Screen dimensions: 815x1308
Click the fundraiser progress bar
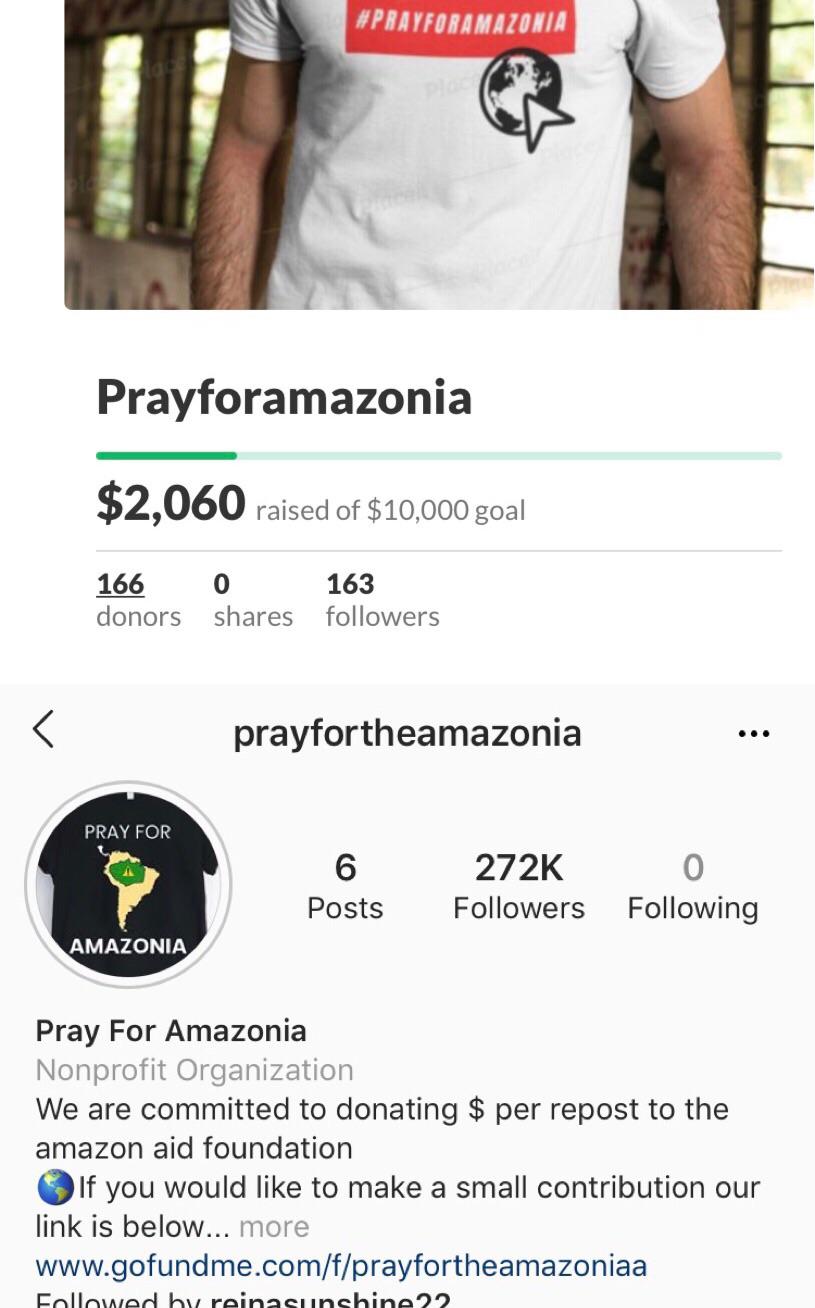(x=438, y=456)
